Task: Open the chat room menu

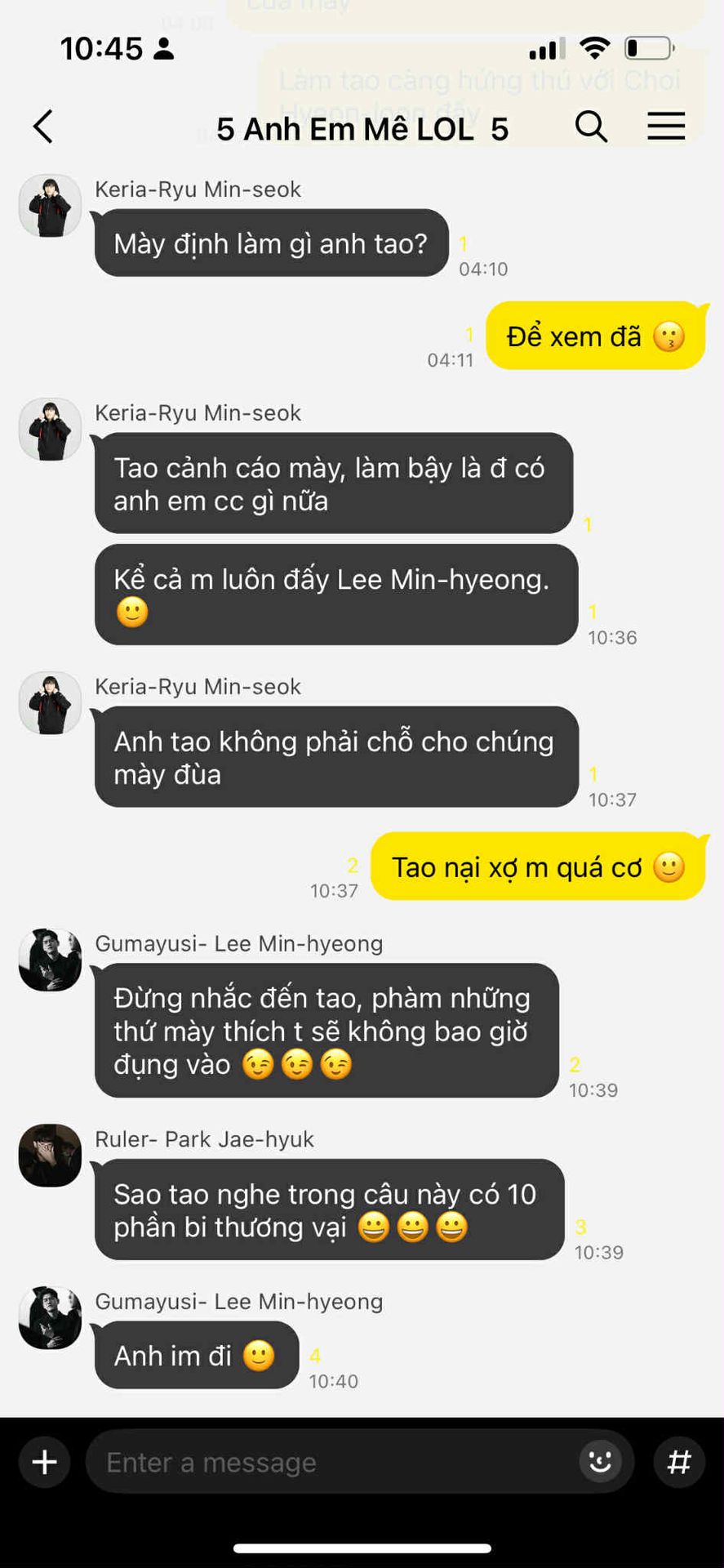Action: 666,127
